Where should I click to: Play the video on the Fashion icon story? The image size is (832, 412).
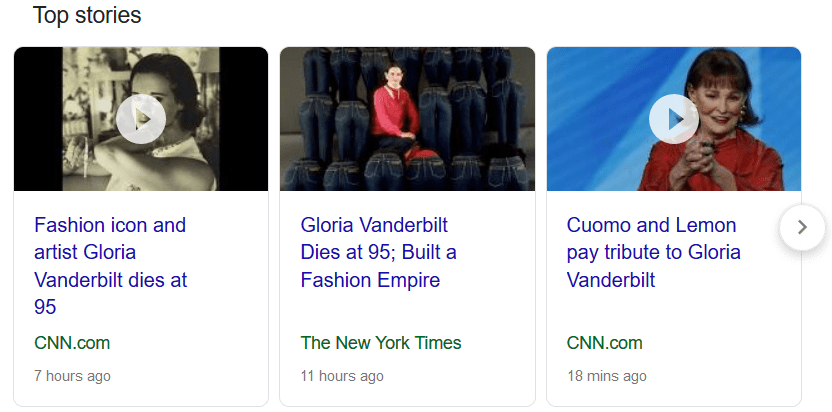pos(141,119)
